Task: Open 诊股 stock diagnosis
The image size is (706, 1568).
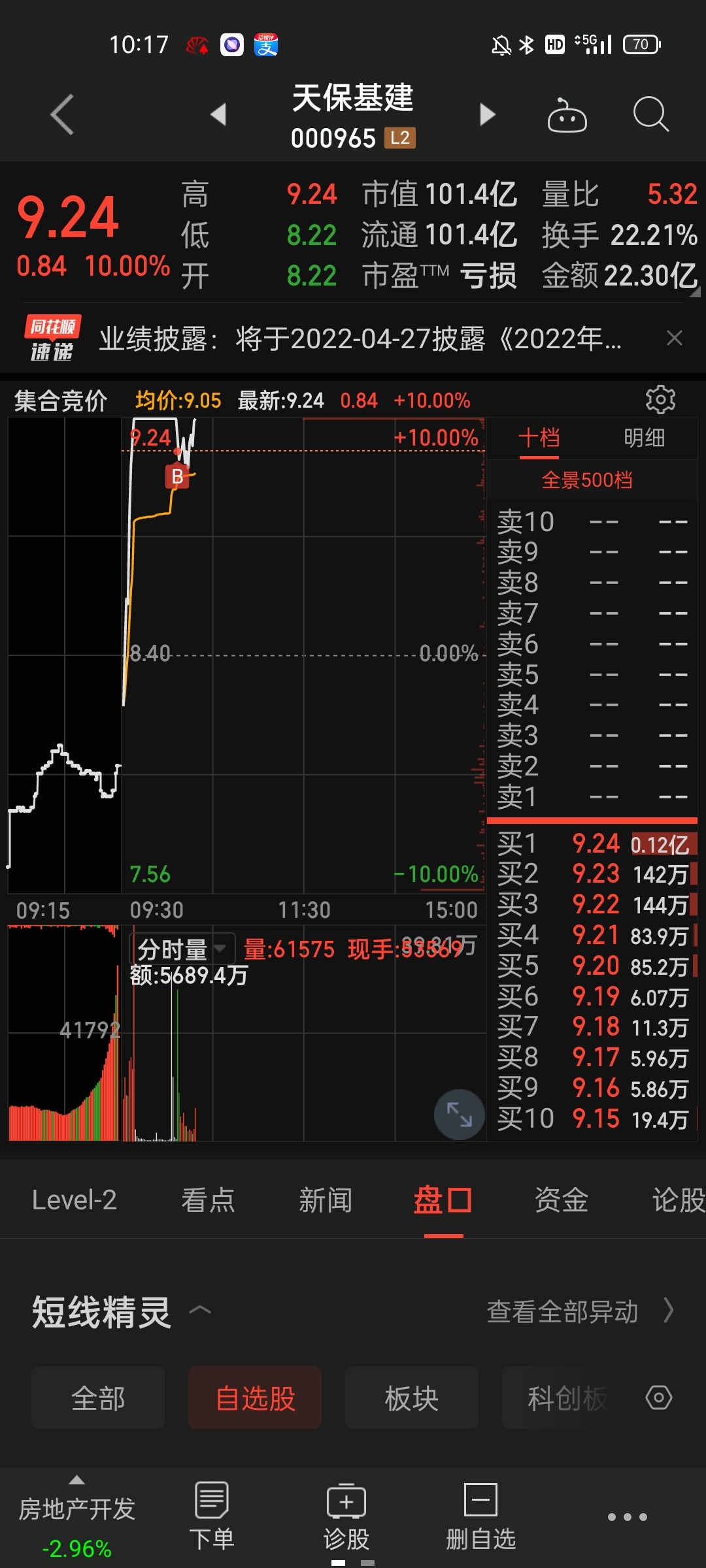Action: [x=346, y=1516]
